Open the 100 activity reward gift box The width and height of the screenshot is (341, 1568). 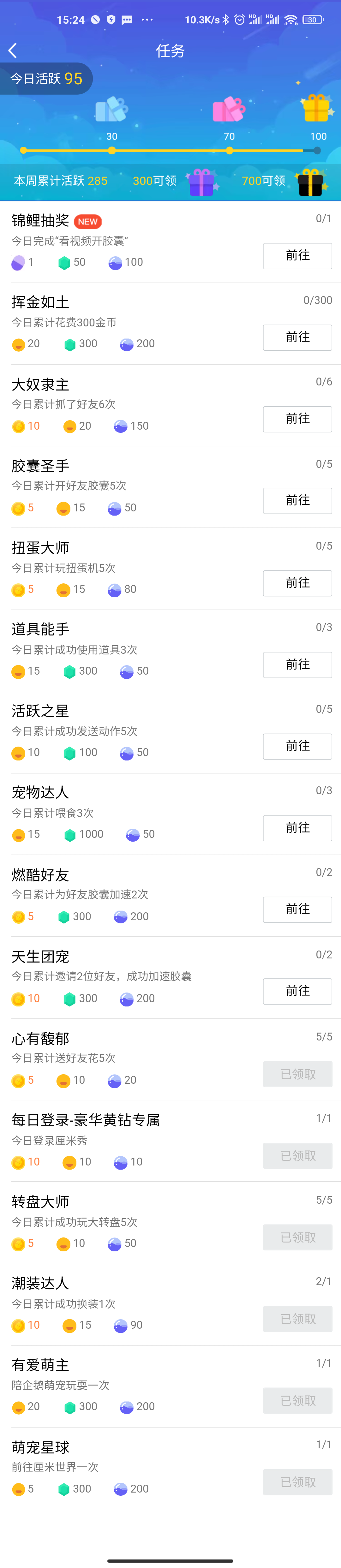[x=316, y=108]
